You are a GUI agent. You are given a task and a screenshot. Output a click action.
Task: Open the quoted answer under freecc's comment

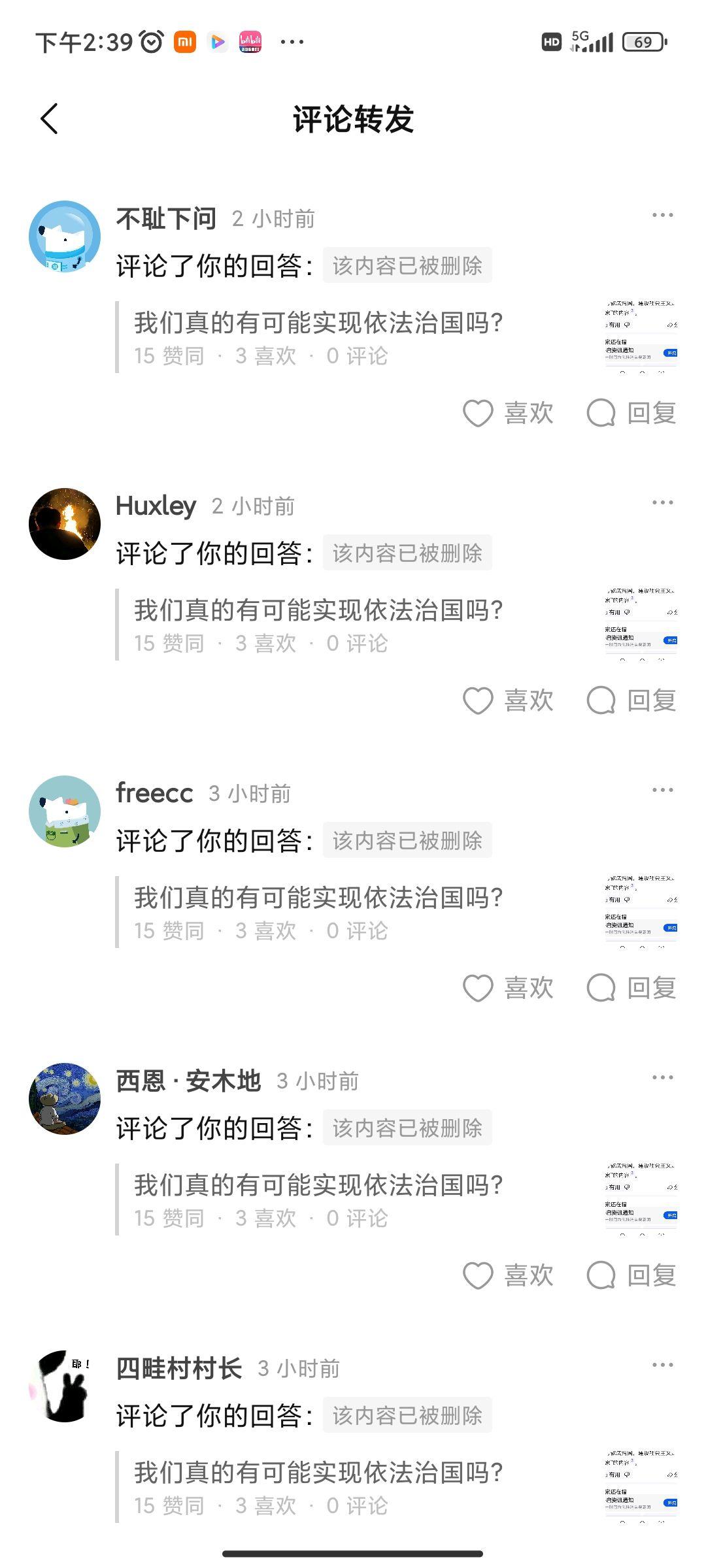pyautogui.click(x=397, y=912)
